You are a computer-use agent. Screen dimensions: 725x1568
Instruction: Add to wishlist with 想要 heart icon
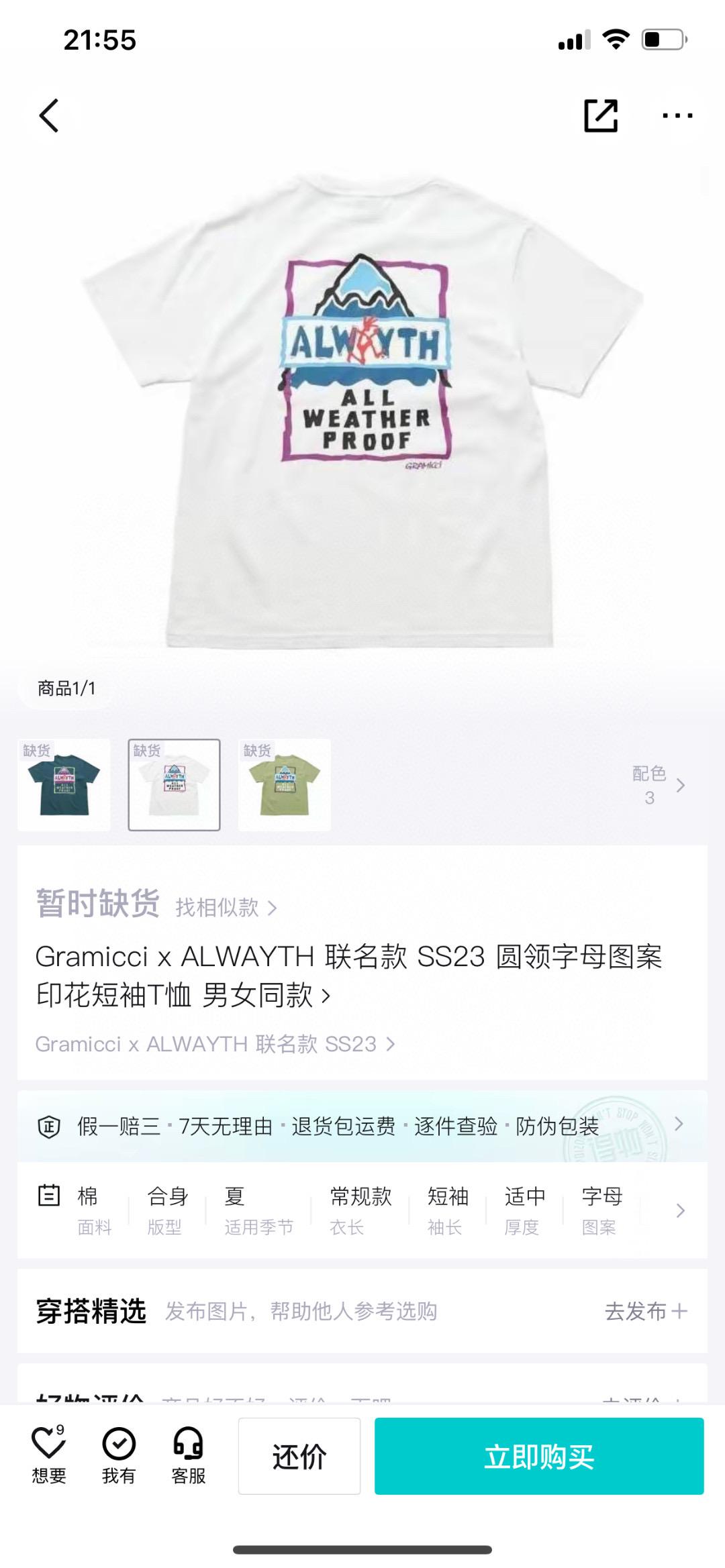49,1455
